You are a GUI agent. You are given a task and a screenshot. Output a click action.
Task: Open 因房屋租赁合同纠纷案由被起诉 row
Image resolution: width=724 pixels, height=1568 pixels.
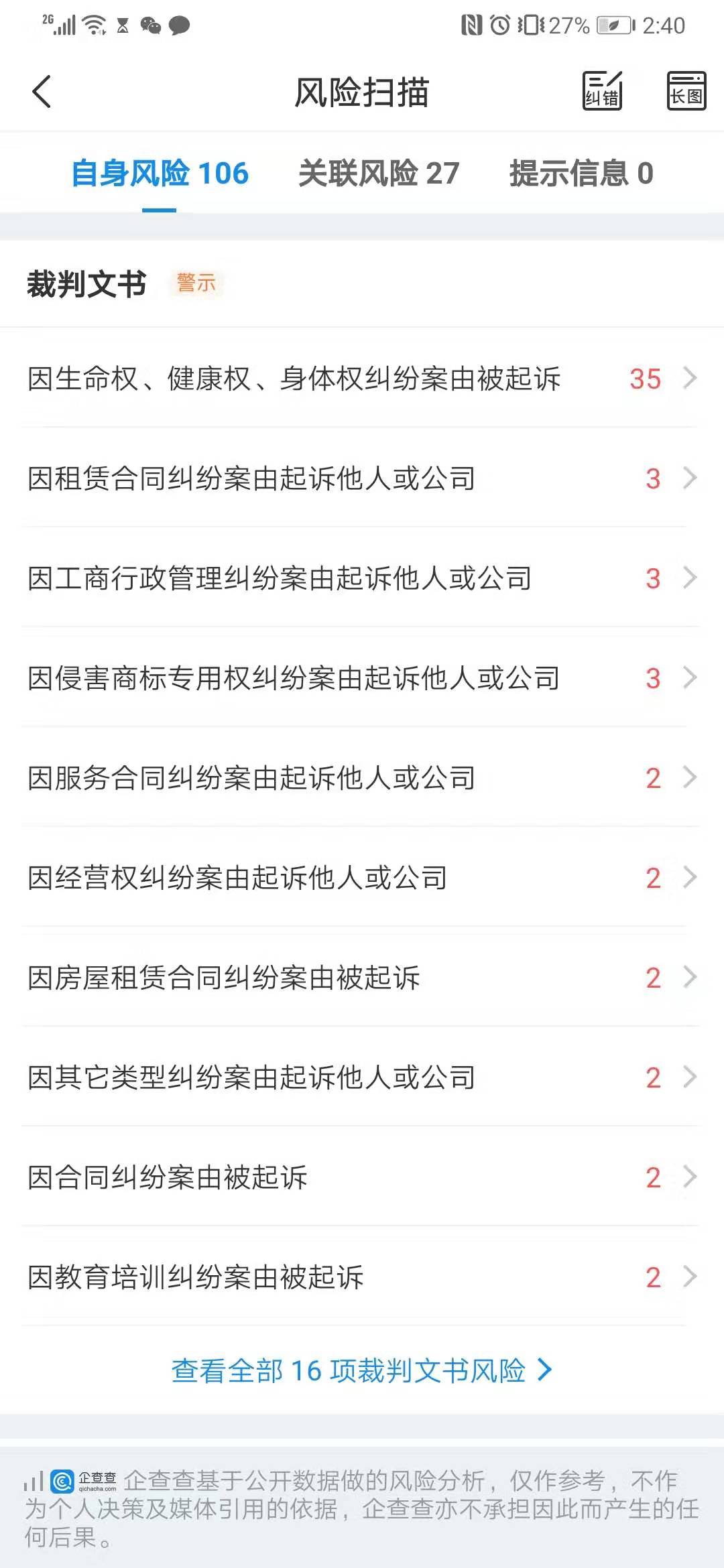[x=362, y=978]
